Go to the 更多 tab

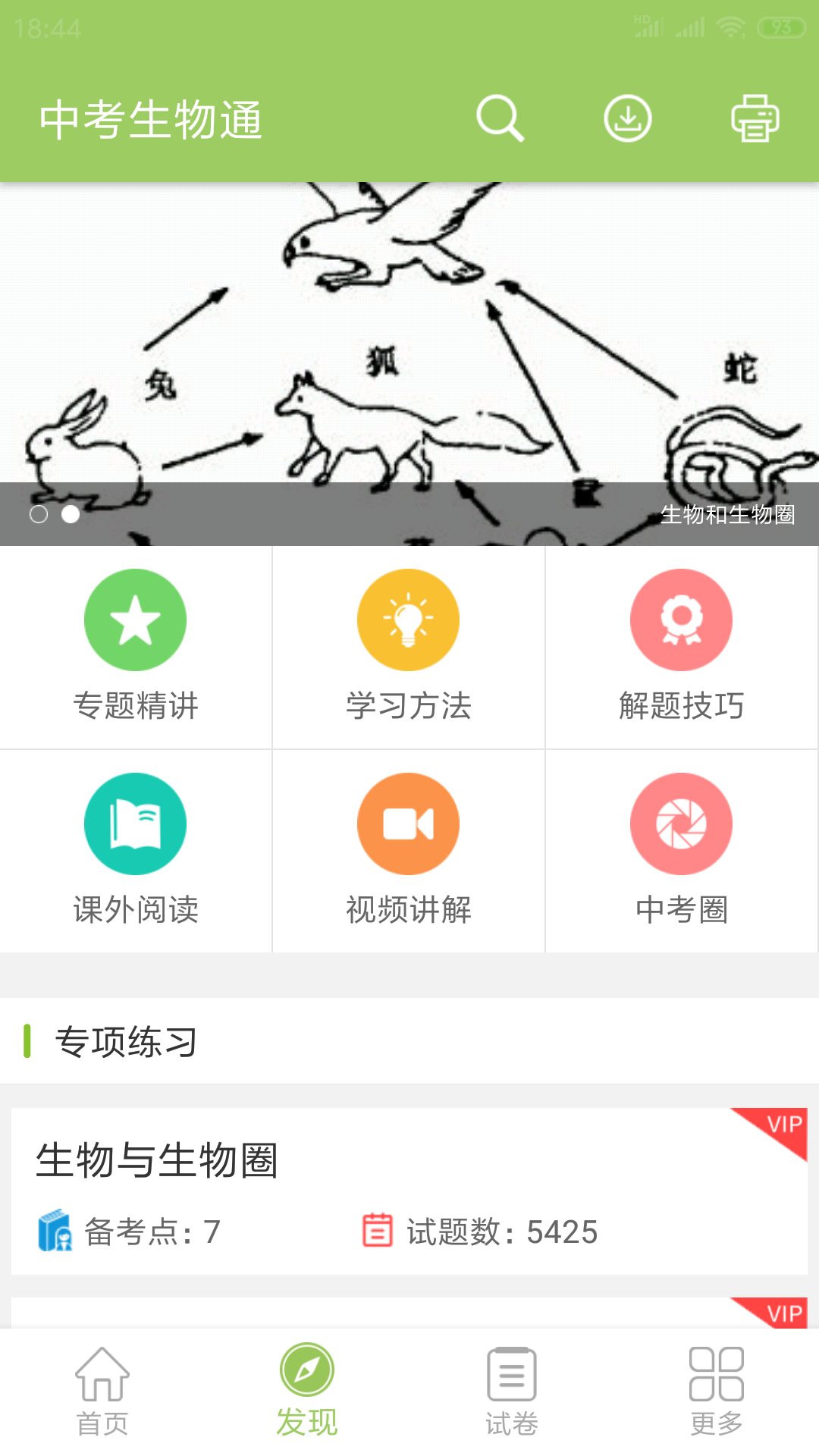pyautogui.click(x=717, y=1392)
